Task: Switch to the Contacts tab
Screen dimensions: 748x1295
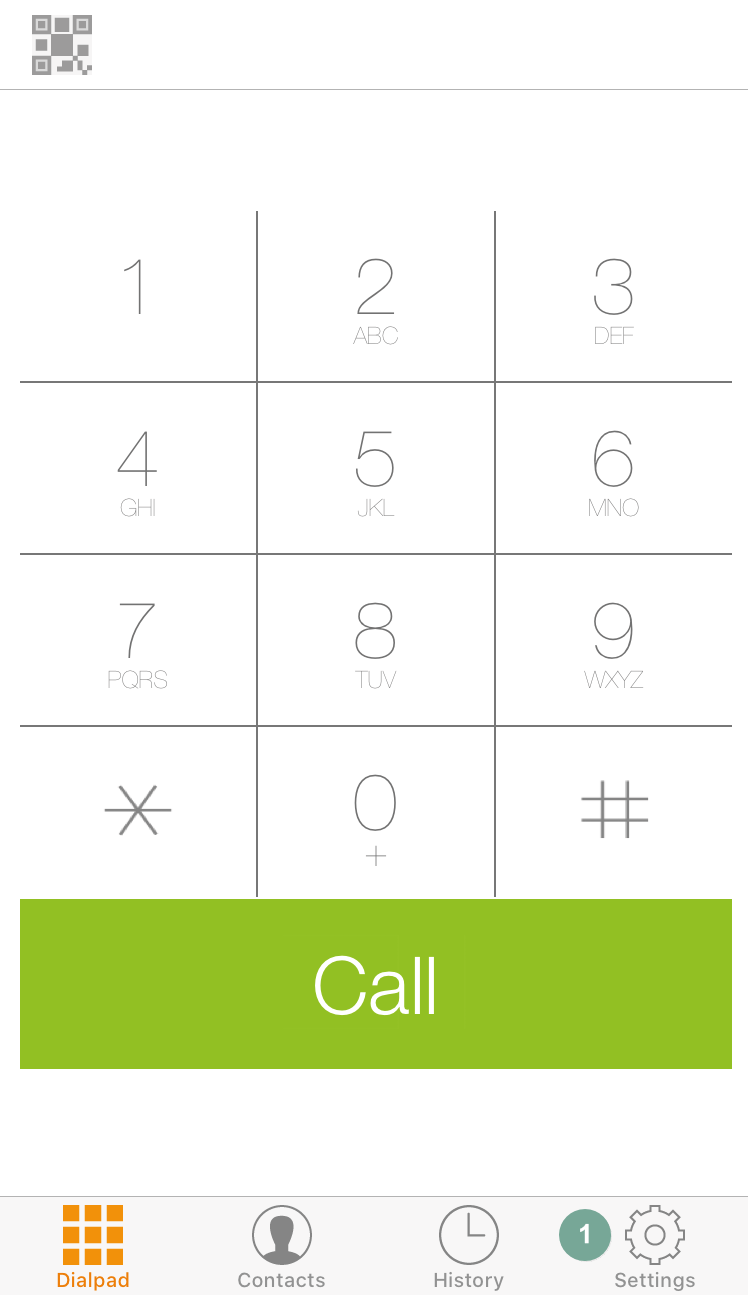Action: pos(281,1247)
